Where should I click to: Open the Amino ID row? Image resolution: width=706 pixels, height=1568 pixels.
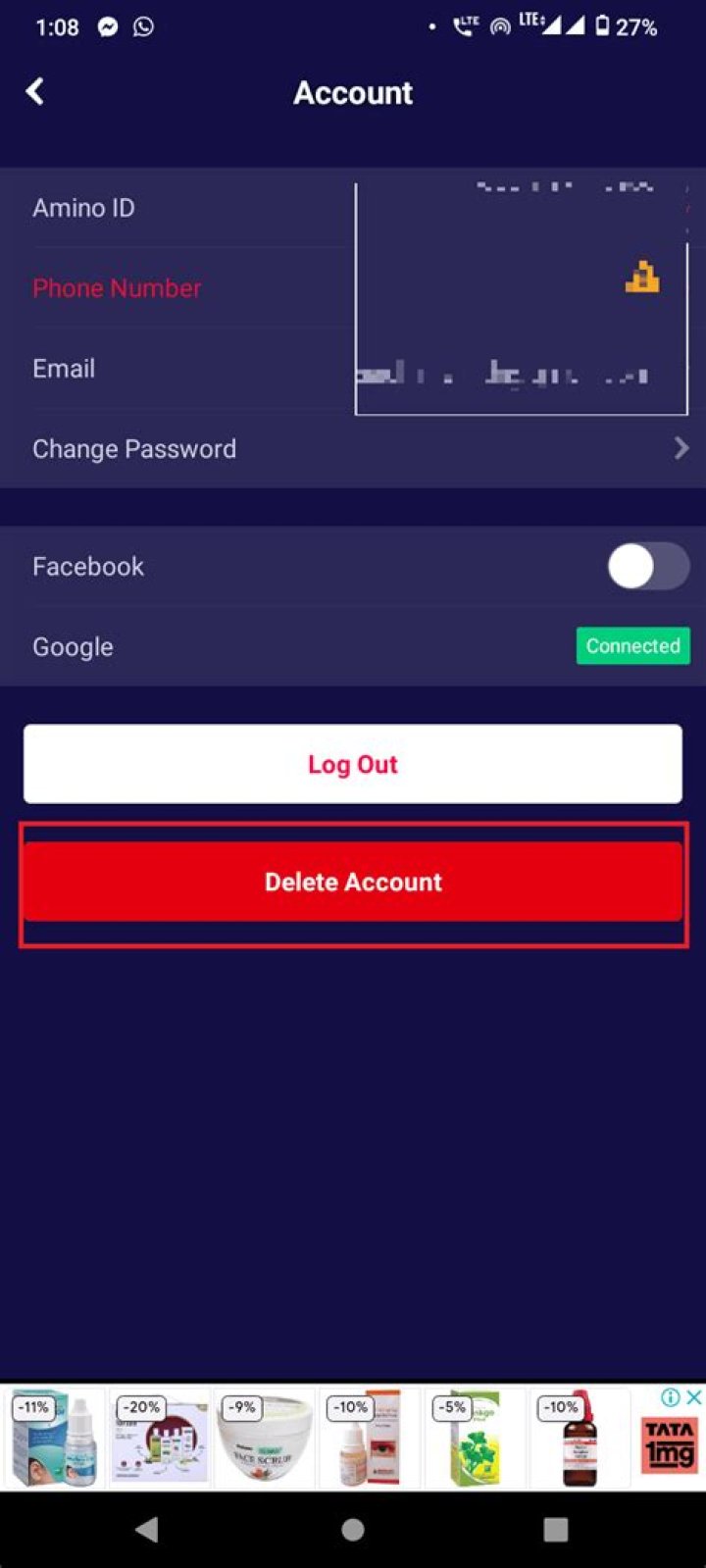(353, 208)
